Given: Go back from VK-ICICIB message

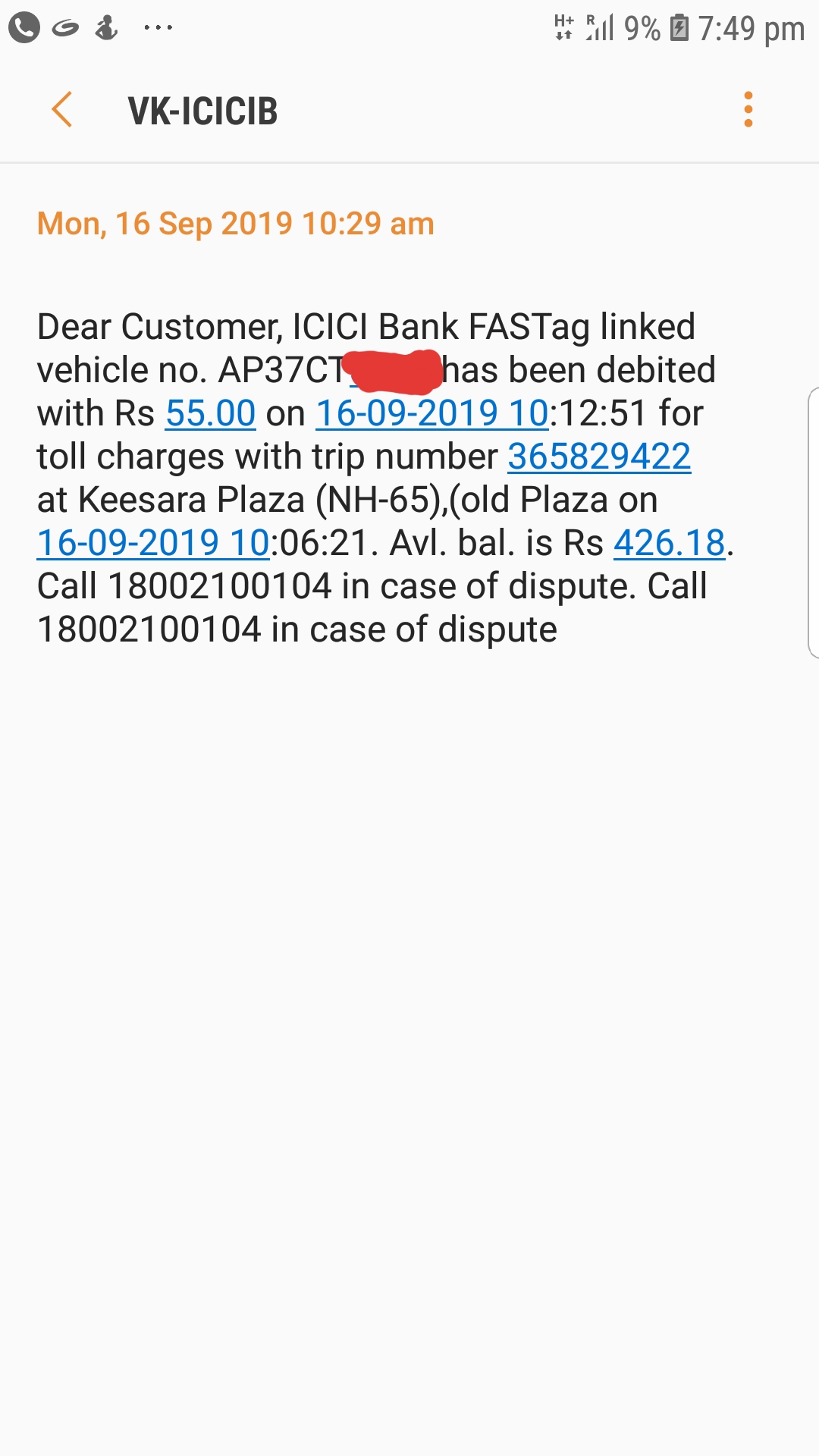Looking at the screenshot, I should (x=62, y=110).
